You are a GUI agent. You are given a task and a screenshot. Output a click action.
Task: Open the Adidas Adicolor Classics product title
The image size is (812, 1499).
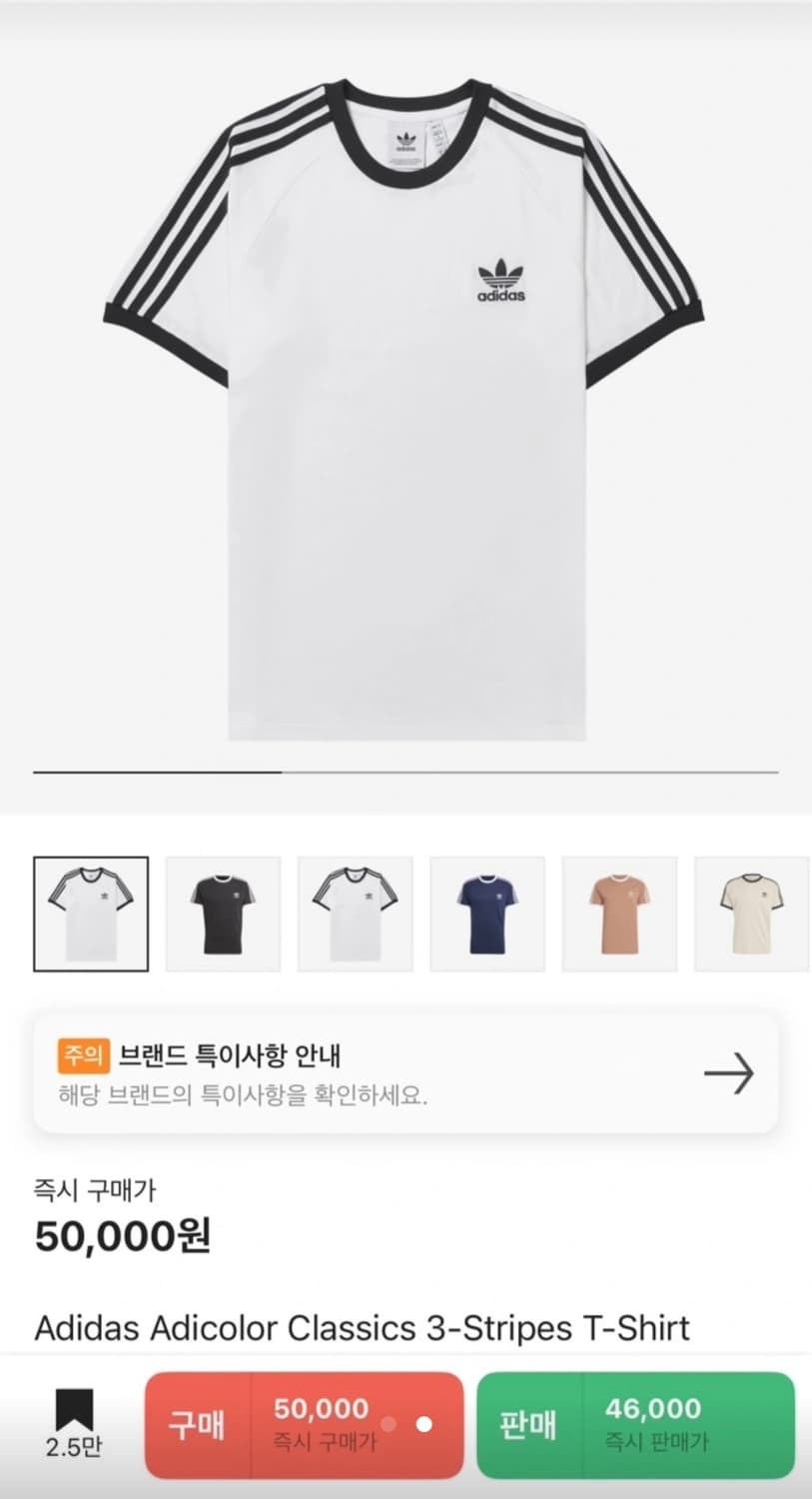[363, 1329]
